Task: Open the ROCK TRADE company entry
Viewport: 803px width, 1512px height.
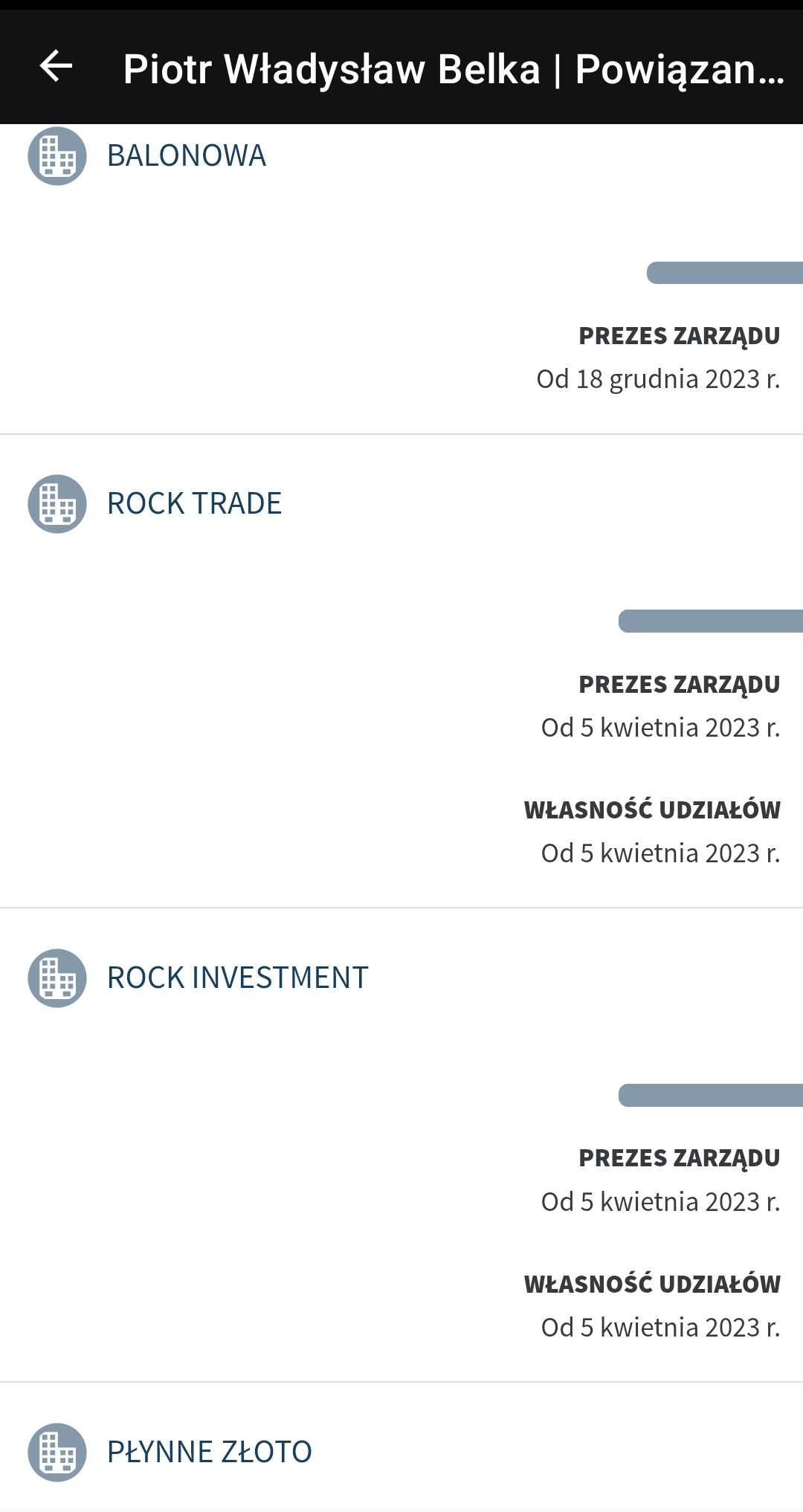Action: click(x=194, y=504)
